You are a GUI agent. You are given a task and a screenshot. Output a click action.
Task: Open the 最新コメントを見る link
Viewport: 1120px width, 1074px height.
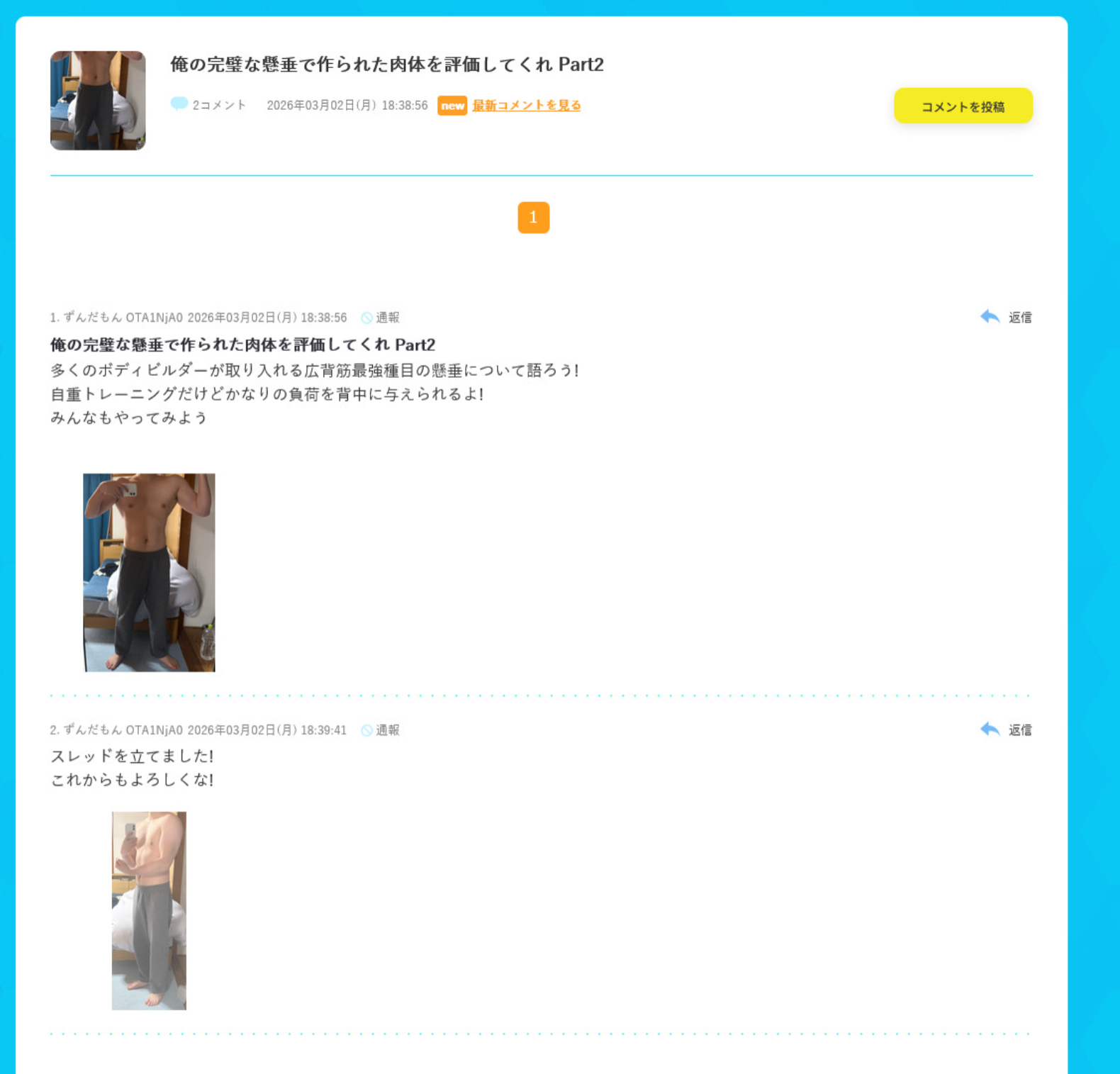526,106
